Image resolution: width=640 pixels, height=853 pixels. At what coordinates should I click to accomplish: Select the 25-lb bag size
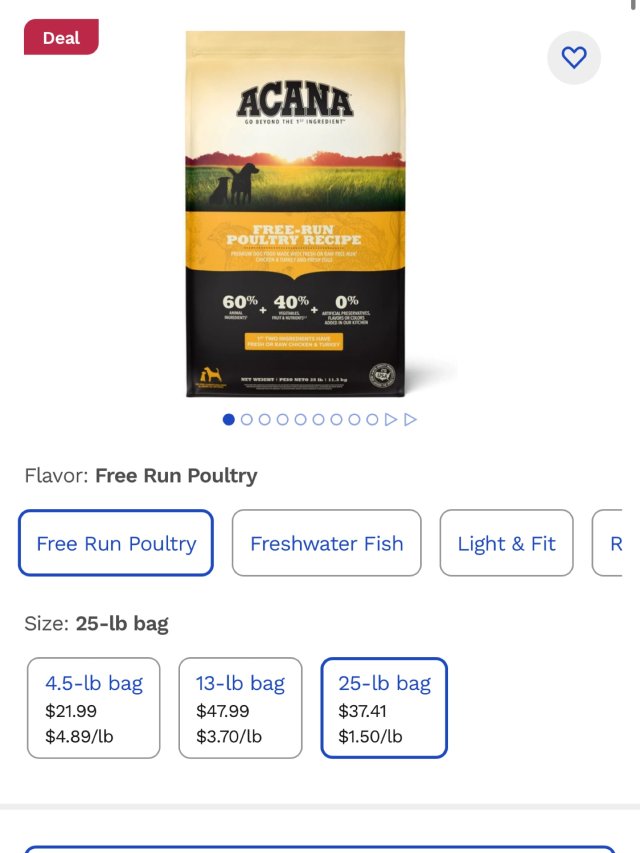(384, 708)
